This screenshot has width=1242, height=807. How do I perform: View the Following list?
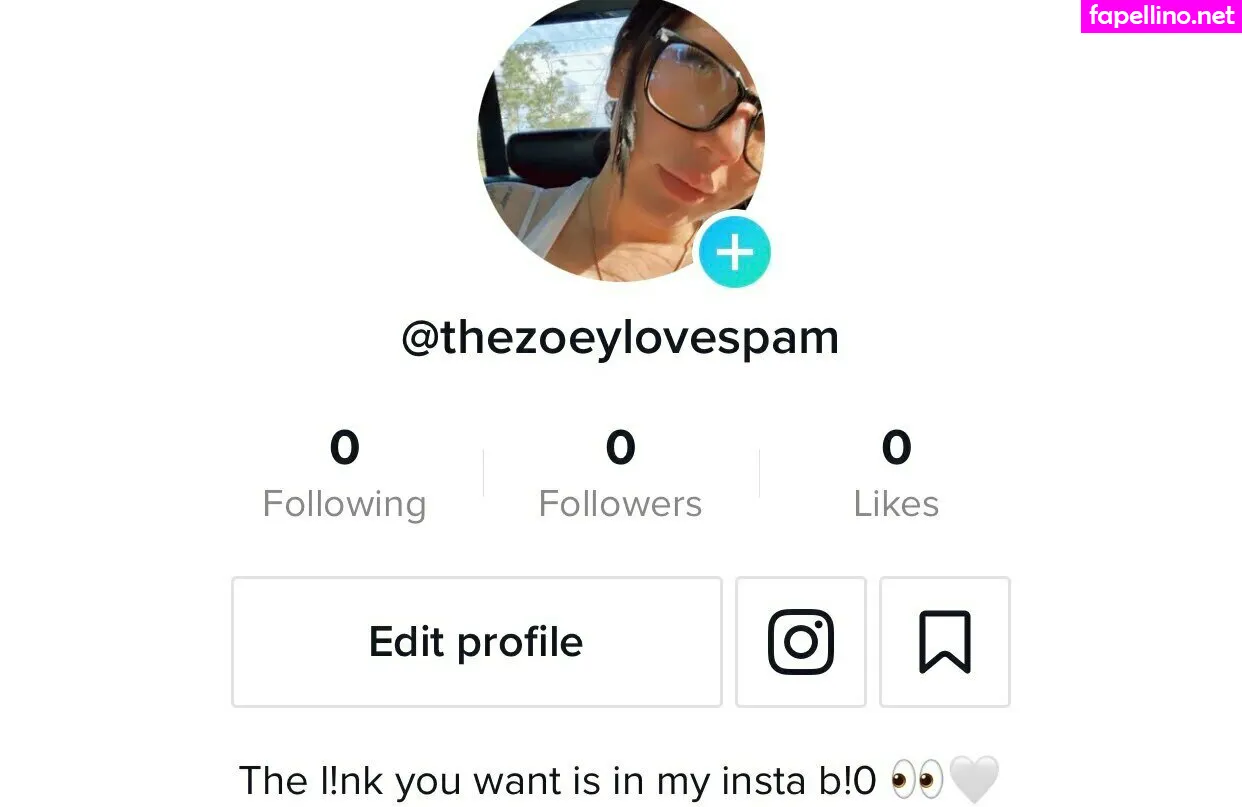point(344,474)
